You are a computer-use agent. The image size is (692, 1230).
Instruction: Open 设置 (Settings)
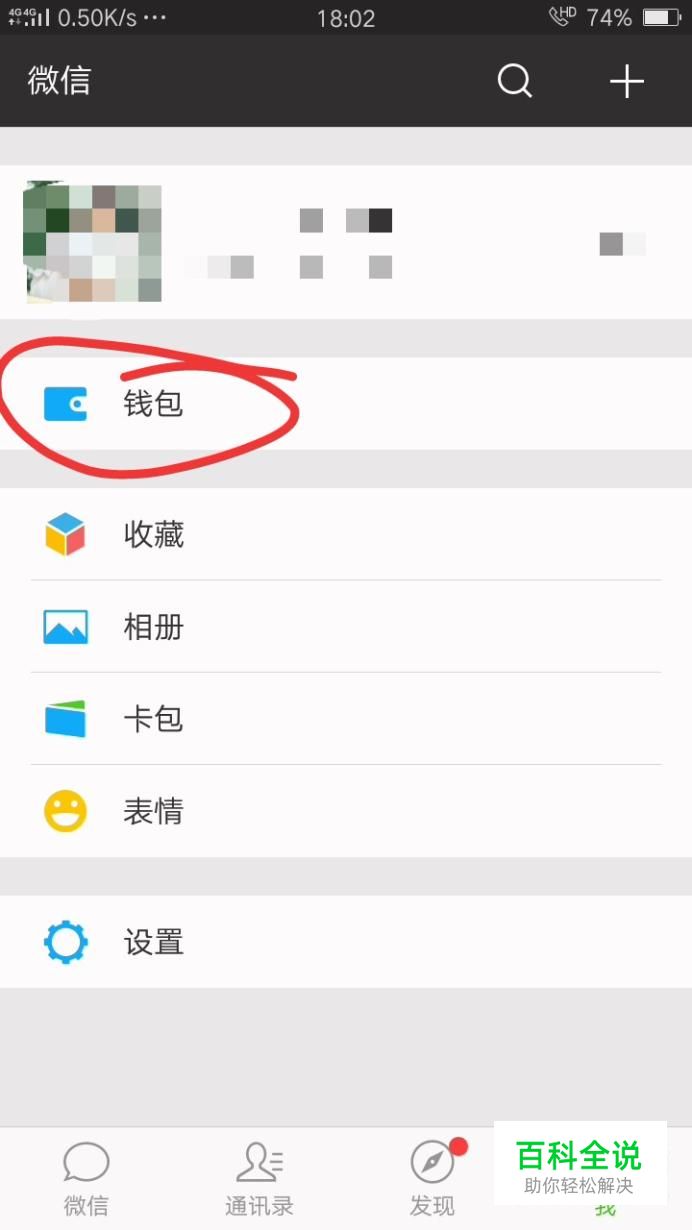pyautogui.click(x=346, y=942)
